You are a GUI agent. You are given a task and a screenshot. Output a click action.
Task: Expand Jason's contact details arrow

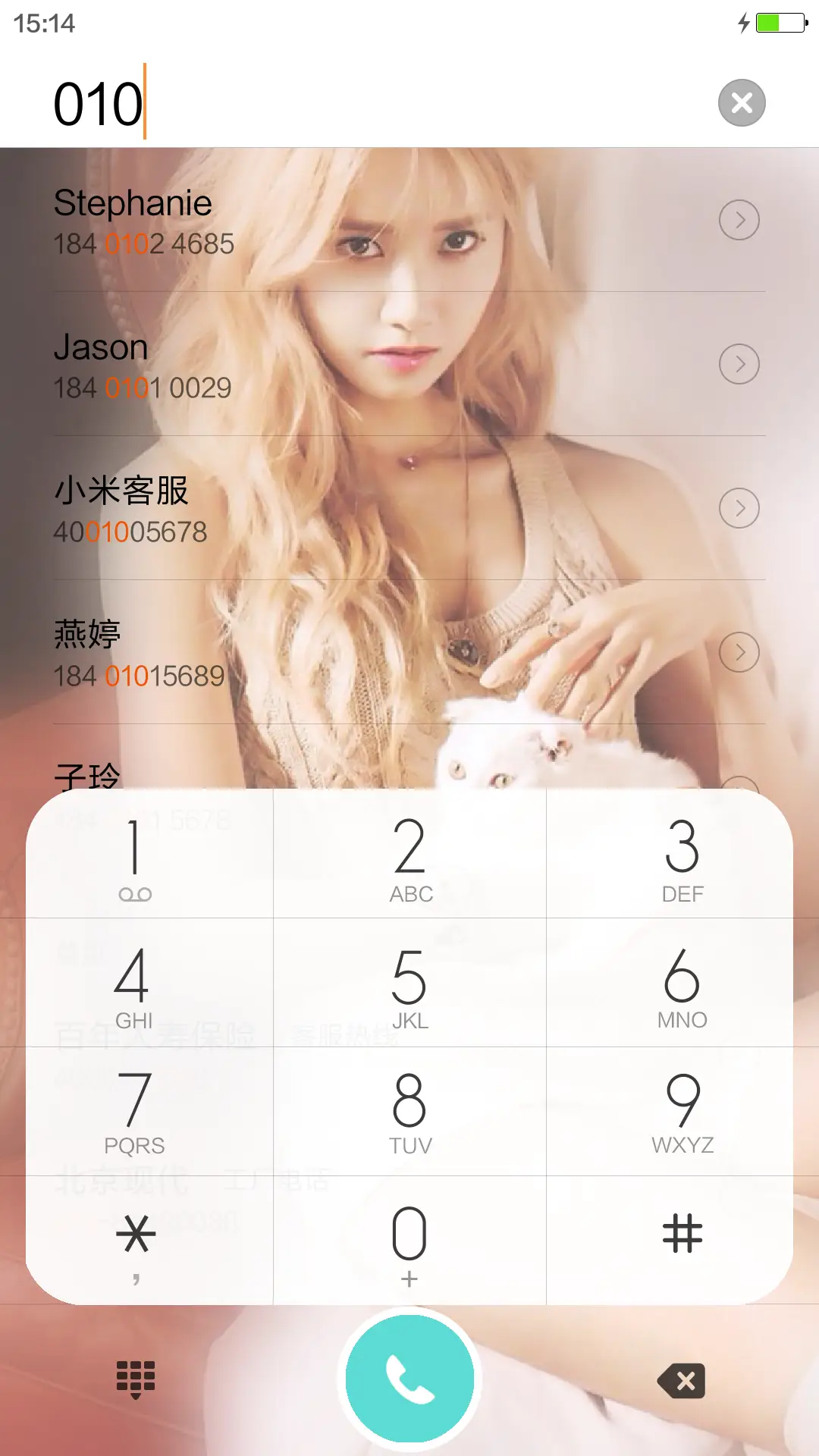pos(739,364)
